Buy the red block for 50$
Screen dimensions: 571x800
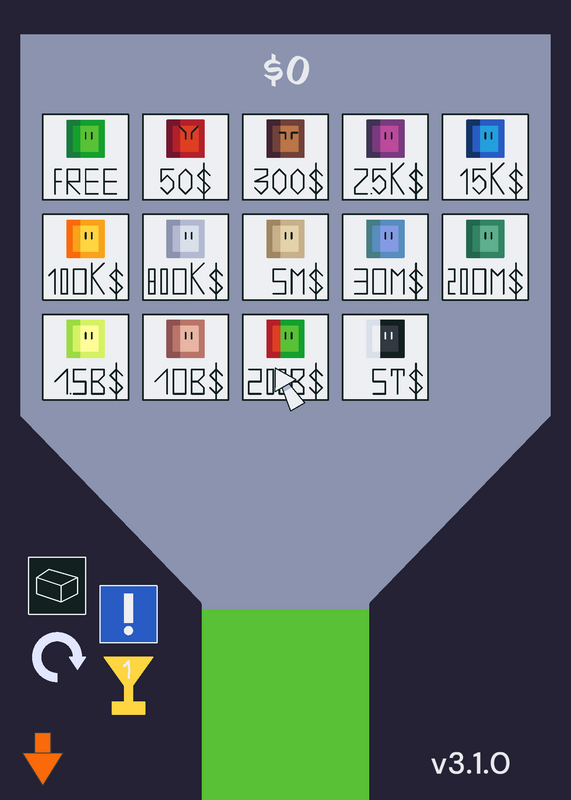186,157
